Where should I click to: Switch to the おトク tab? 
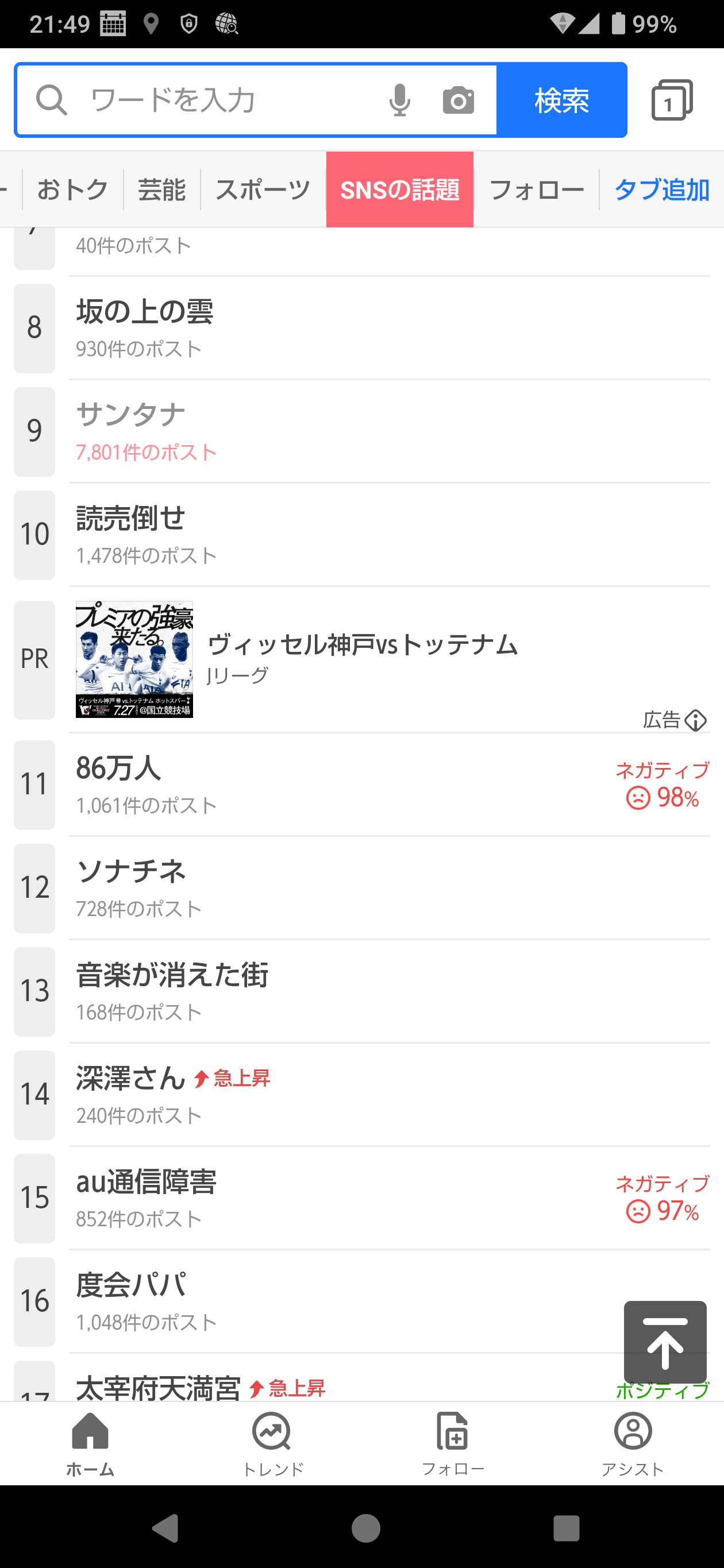pyautogui.click(x=73, y=190)
